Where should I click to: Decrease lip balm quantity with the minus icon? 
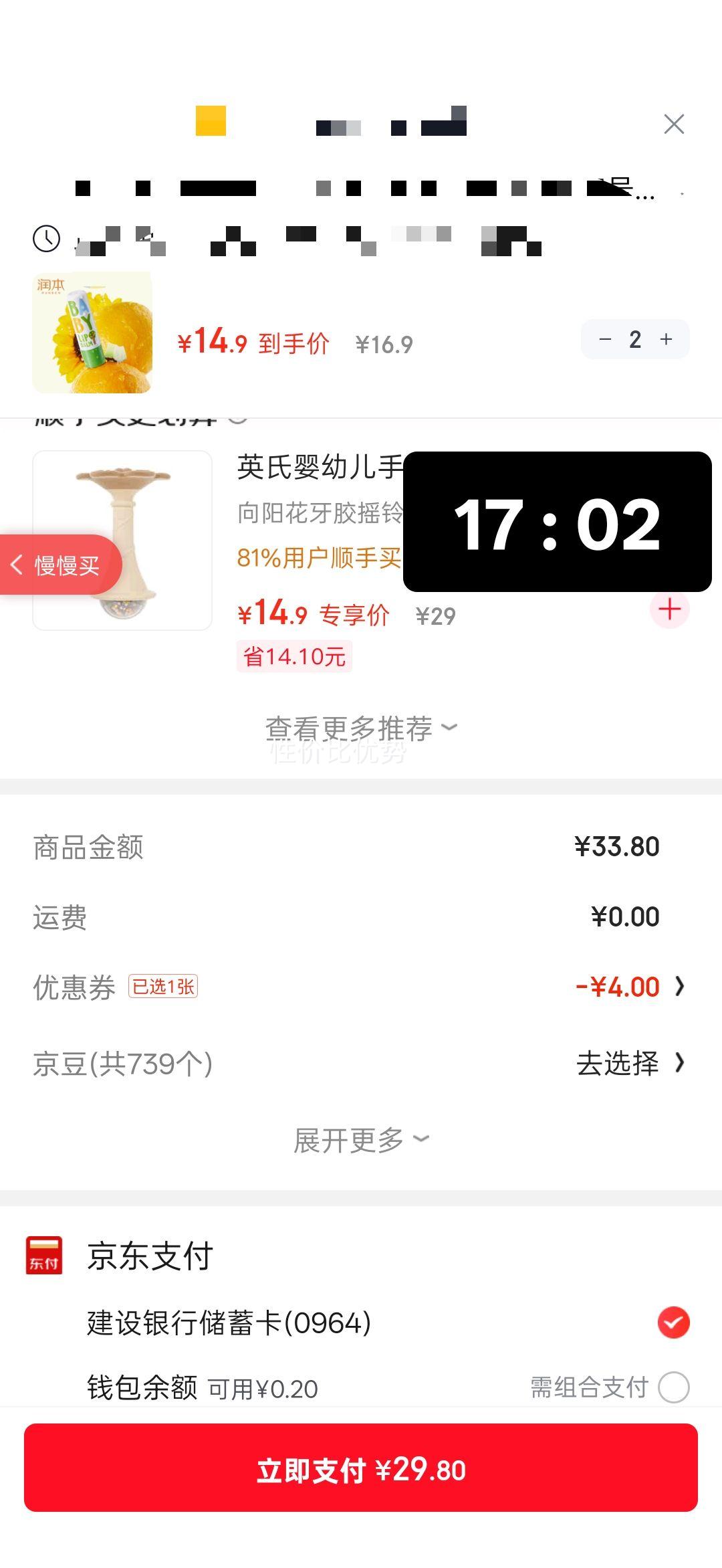click(605, 339)
